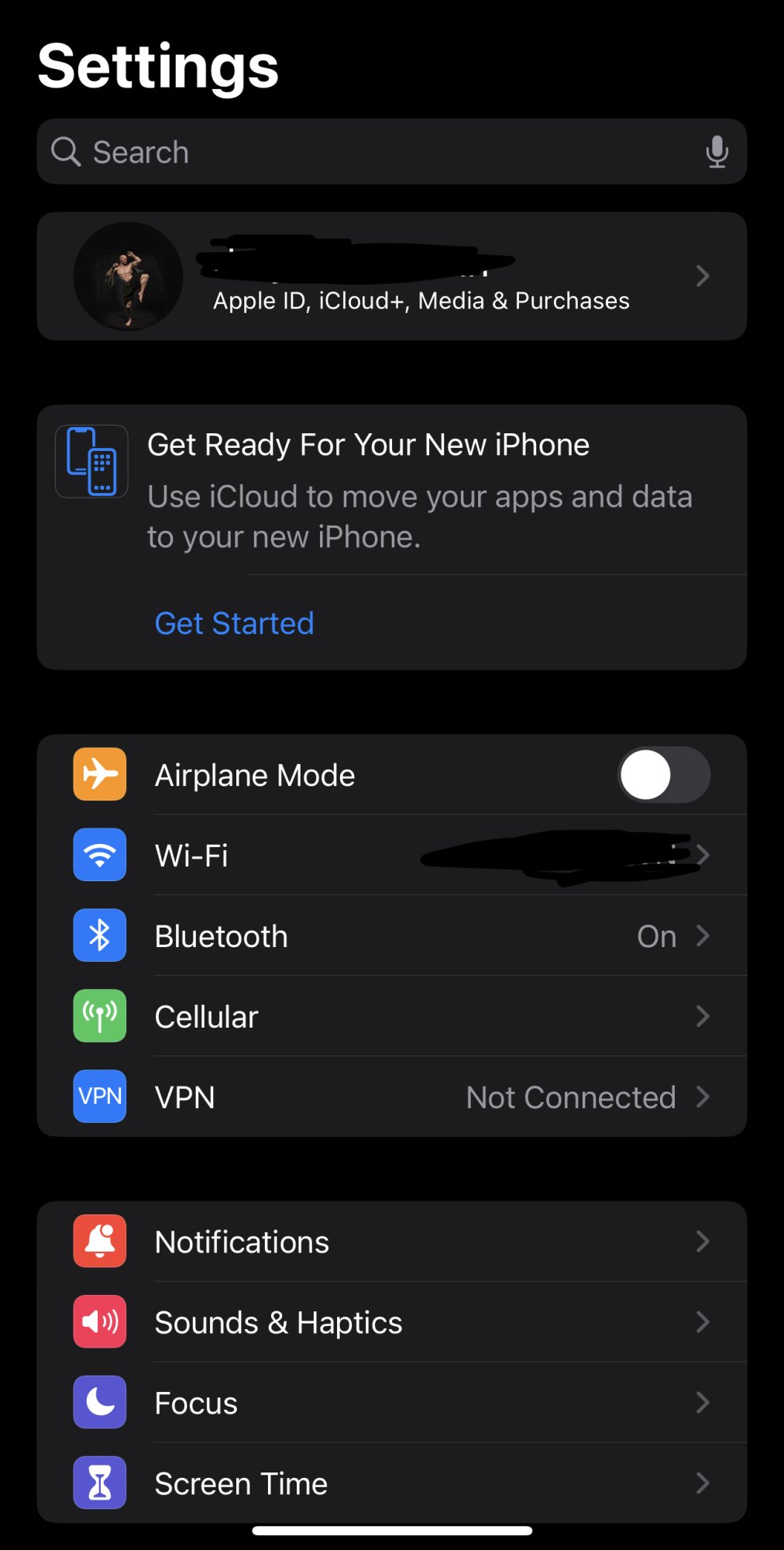Image resolution: width=784 pixels, height=1550 pixels.
Task: Toggle the Airplane Mode switch
Action: [664, 775]
